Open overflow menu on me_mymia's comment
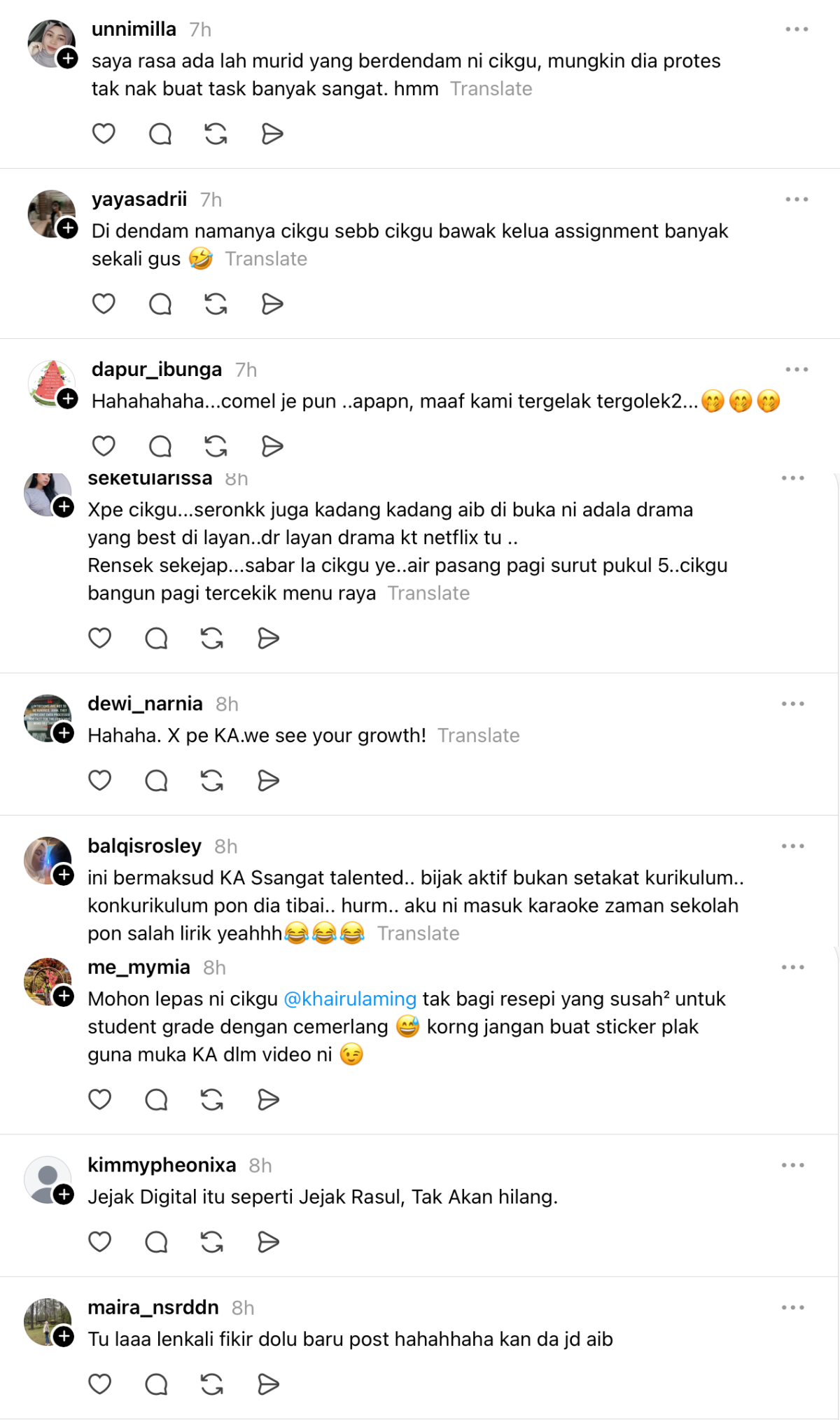The height and width of the screenshot is (1420, 840). pos(792,967)
